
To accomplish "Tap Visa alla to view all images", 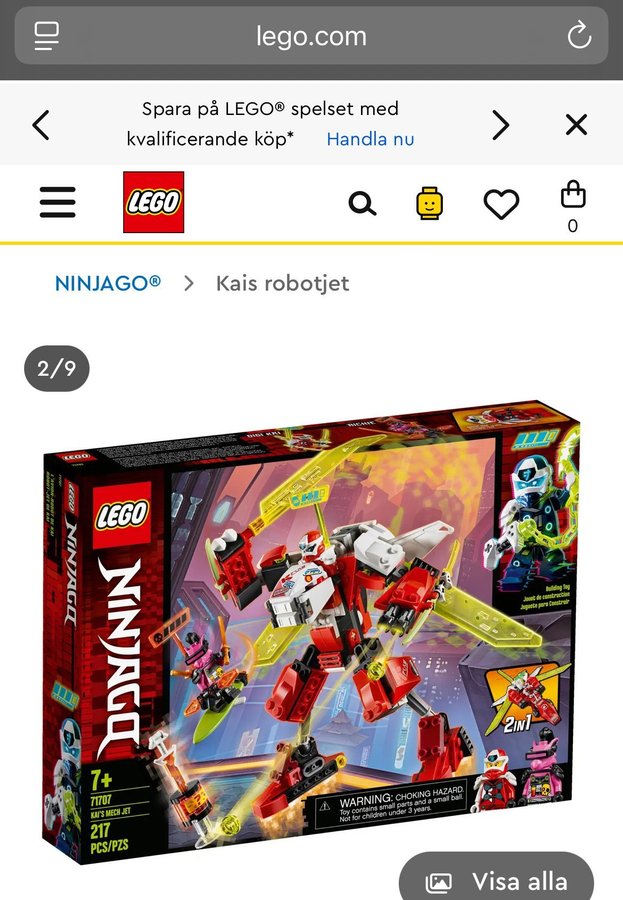I will [497, 881].
